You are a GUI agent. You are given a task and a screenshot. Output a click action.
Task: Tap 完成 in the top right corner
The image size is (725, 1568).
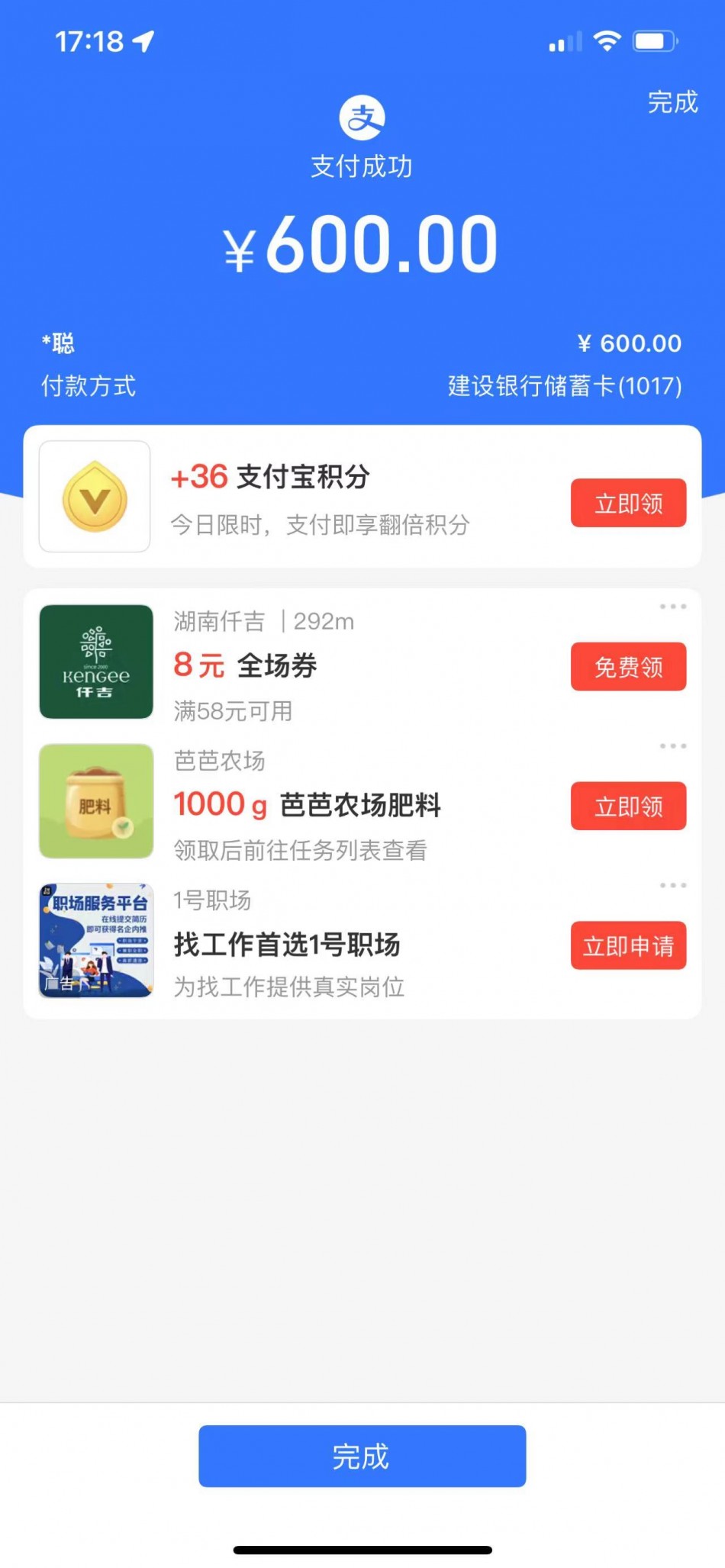click(x=672, y=102)
